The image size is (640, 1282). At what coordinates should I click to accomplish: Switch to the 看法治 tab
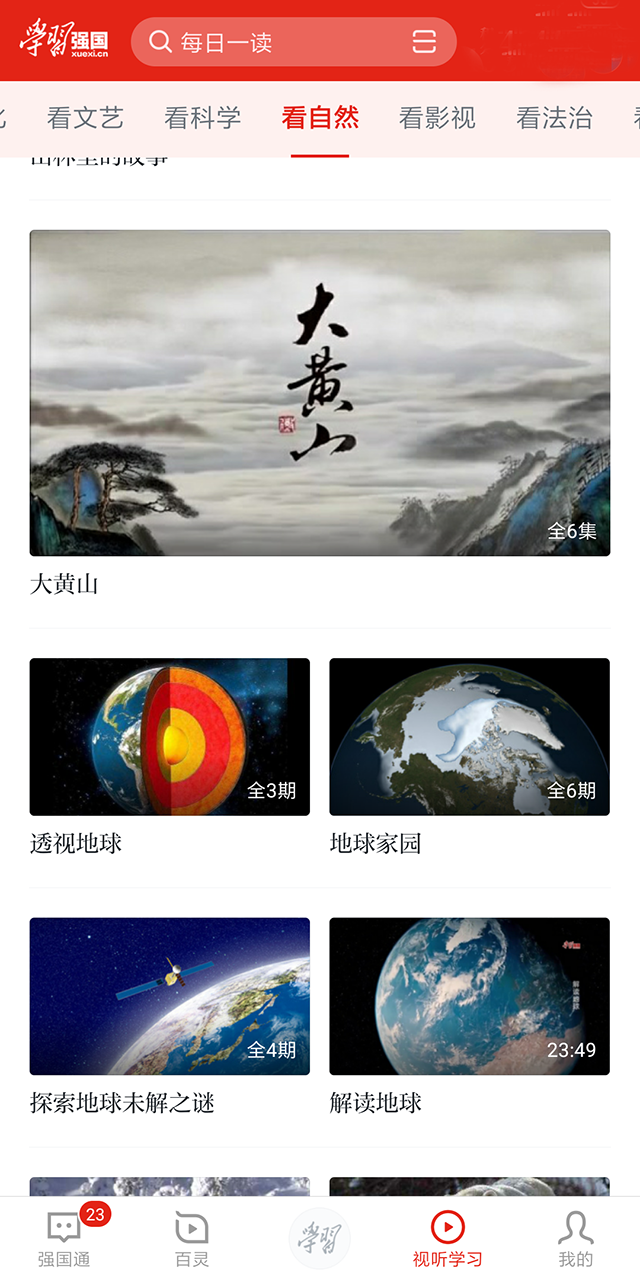(x=554, y=118)
